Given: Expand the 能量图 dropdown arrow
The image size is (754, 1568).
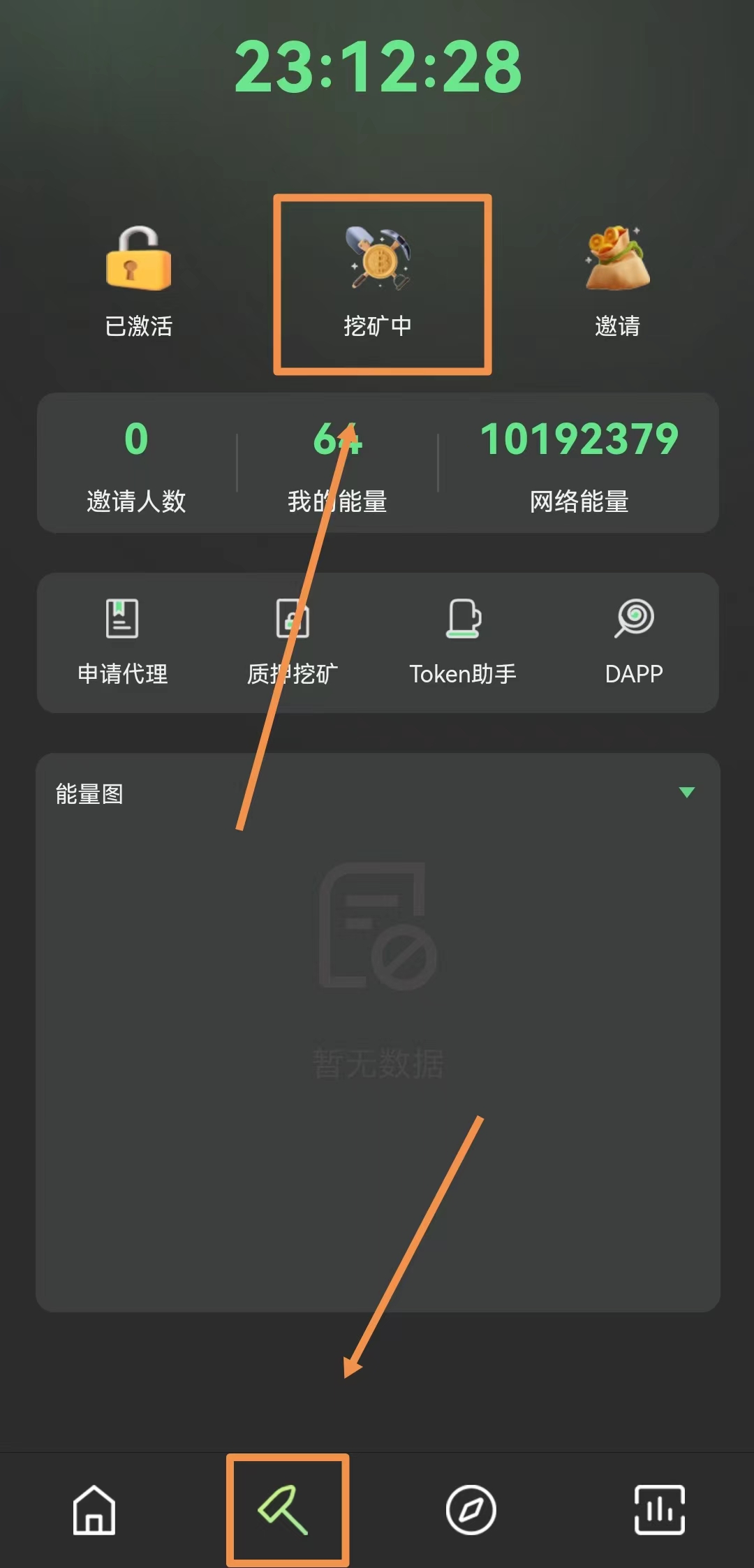Looking at the screenshot, I should tap(687, 792).
